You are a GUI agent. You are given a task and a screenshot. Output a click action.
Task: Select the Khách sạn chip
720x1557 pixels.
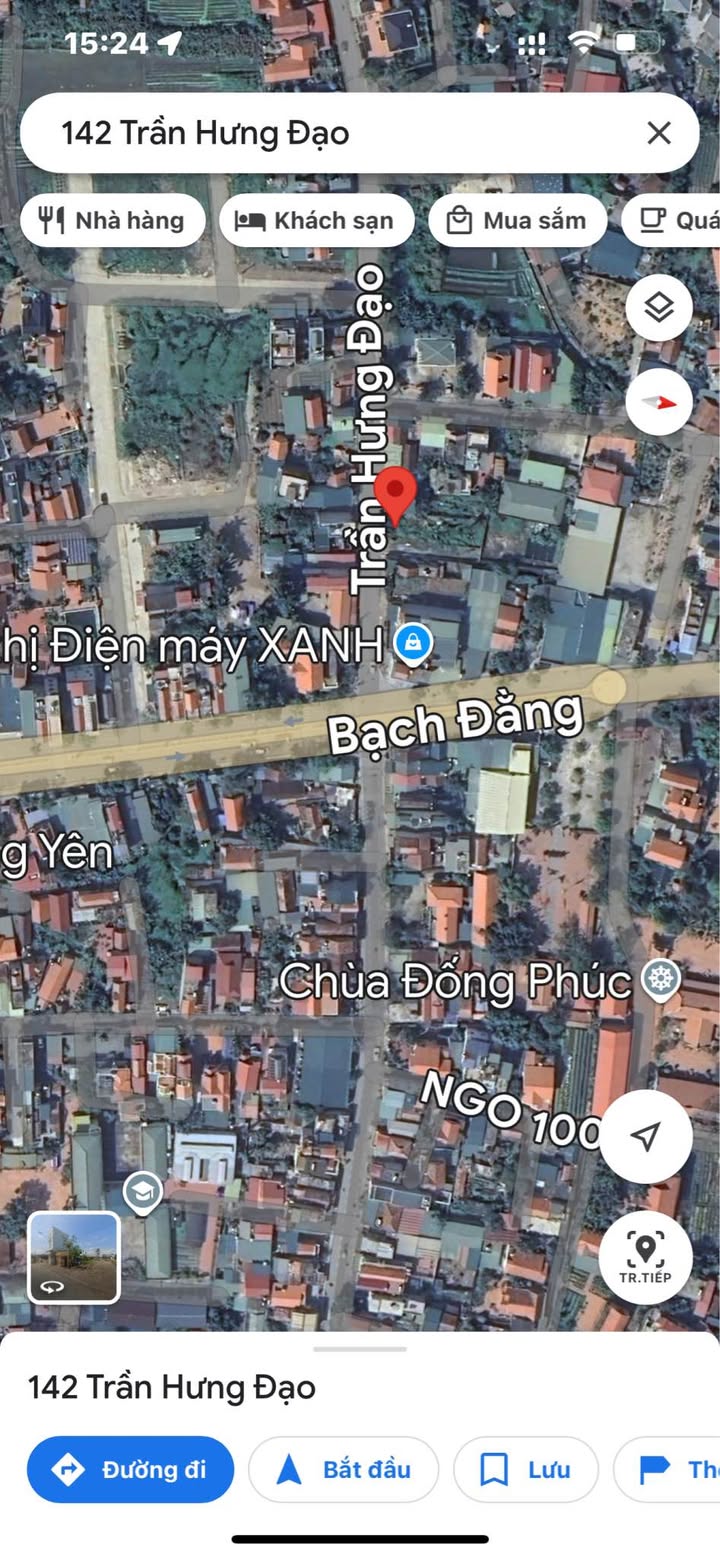click(316, 220)
